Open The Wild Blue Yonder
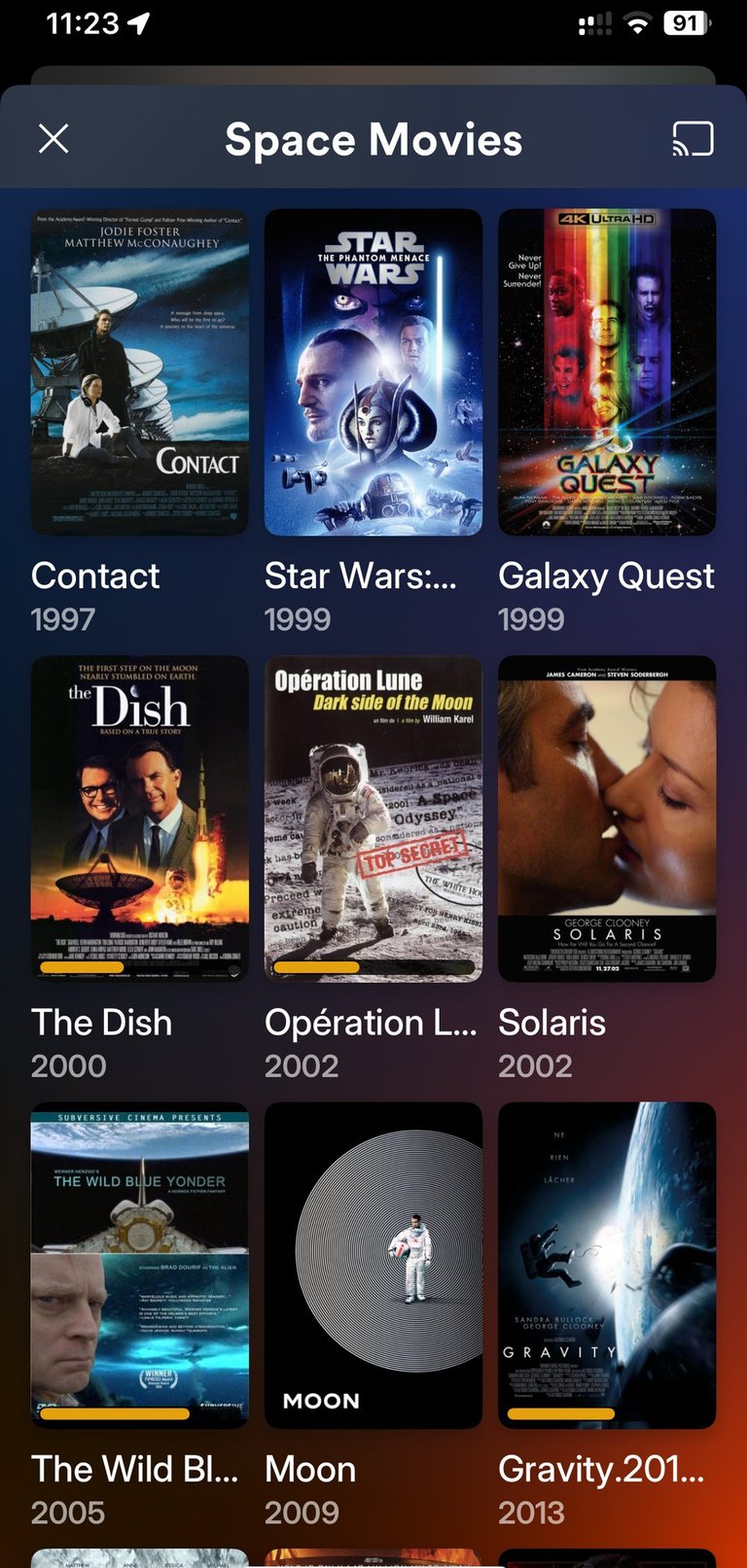The height and width of the screenshot is (1568, 747). 140,1265
